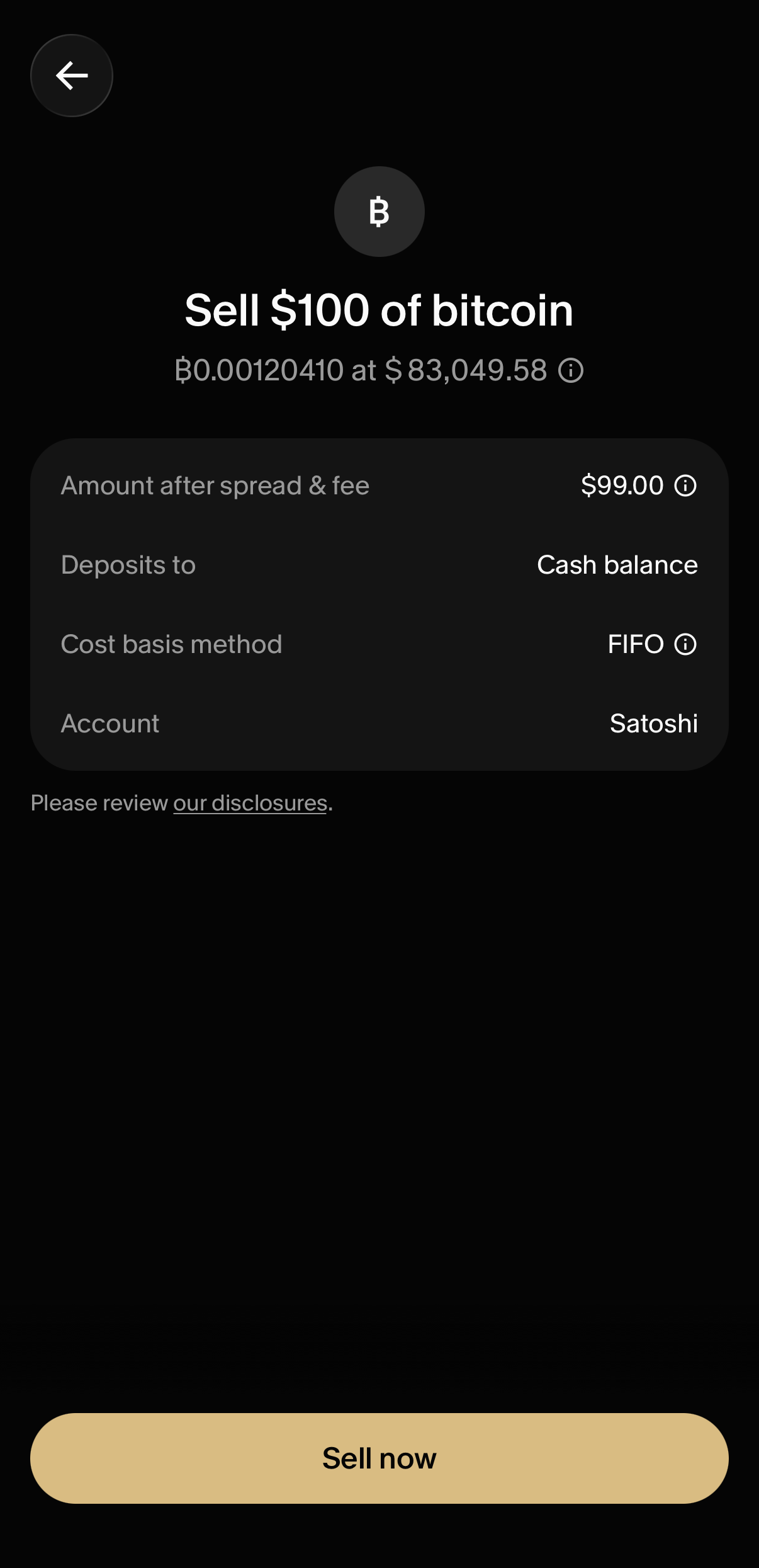Confirm with the Sell now button
The height and width of the screenshot is (1568, 759).
pyautogui.click(x=379, y=1458)
